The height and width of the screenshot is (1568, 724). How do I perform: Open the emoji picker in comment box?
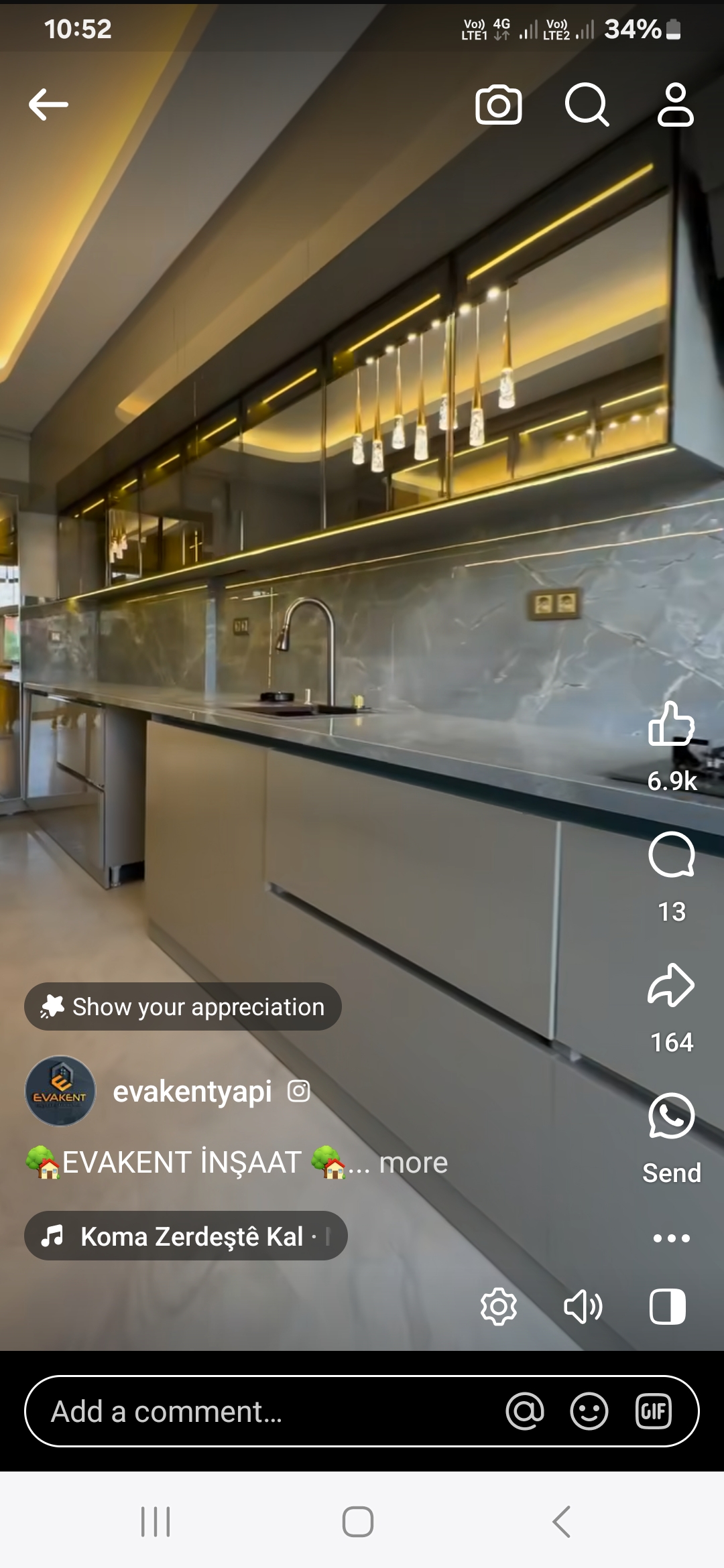589,1412
